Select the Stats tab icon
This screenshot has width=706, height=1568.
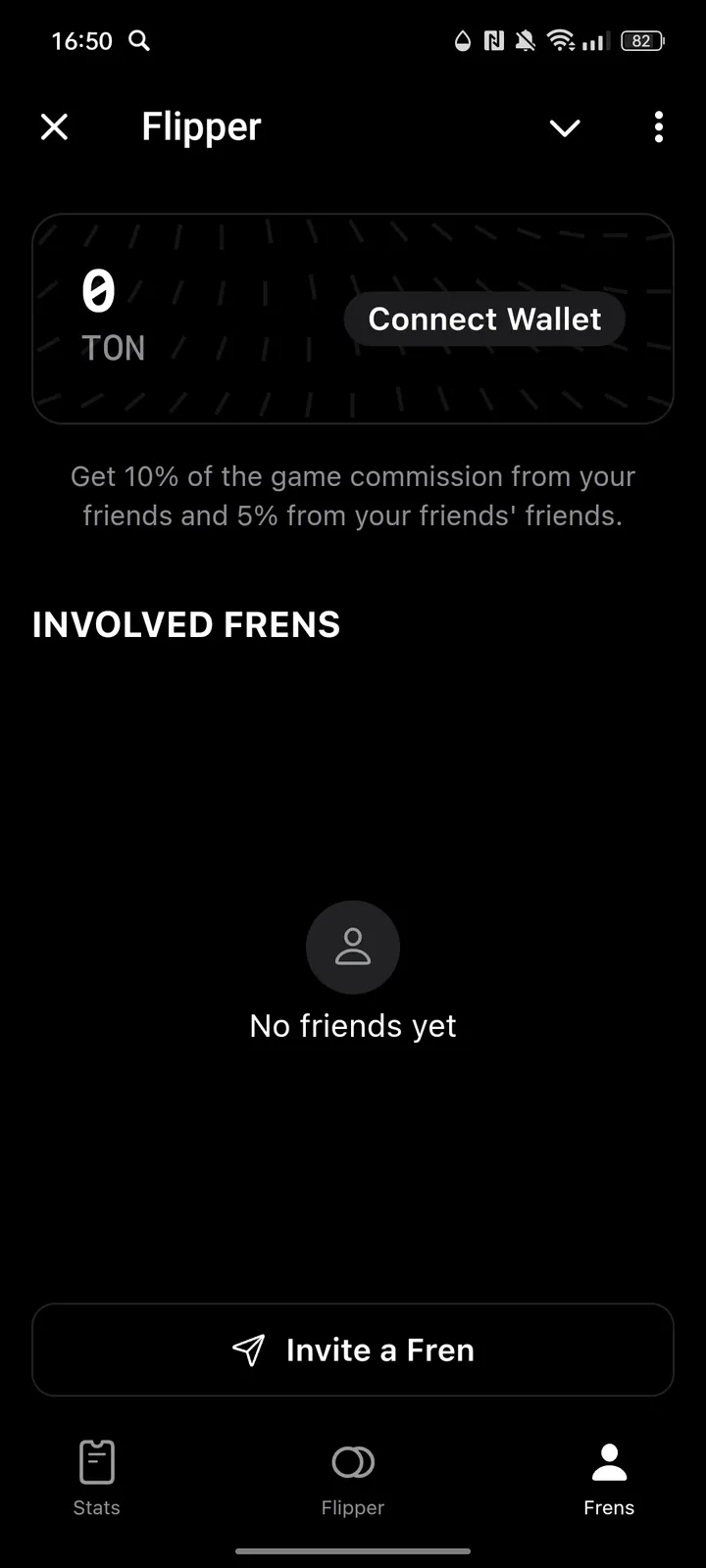[x=96, y=1460]
